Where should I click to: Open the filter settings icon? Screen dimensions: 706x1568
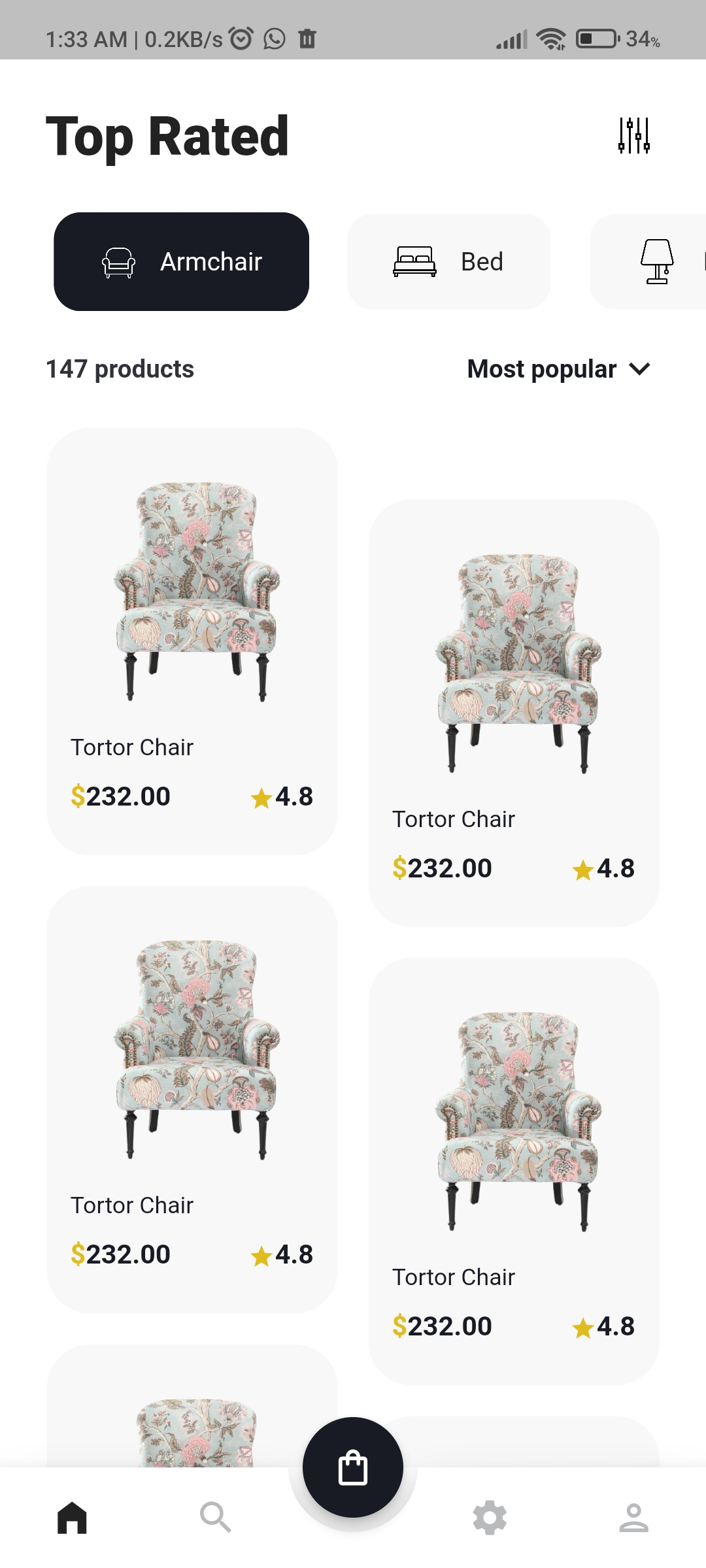pos(634,136)
